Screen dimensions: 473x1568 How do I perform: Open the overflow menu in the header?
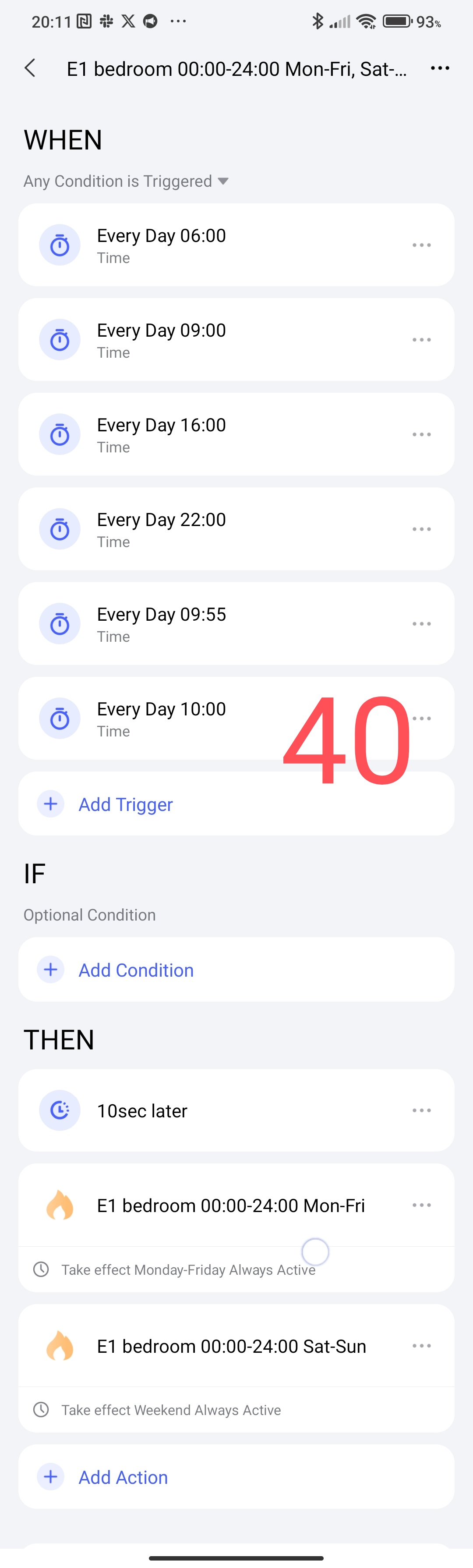click(x=440, y=68)
